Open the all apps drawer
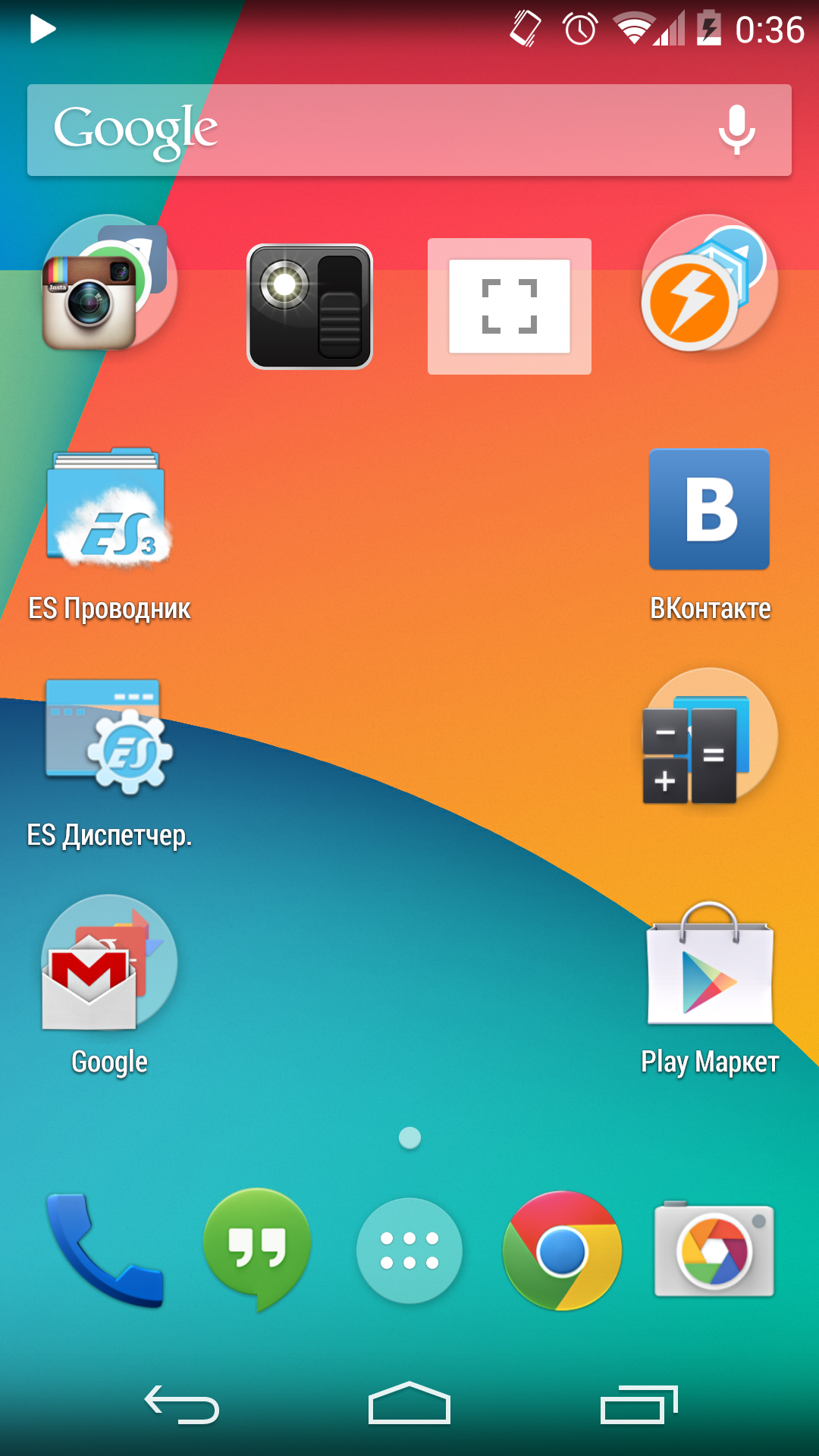The image size is (819, 1456). pos(409,1250)
